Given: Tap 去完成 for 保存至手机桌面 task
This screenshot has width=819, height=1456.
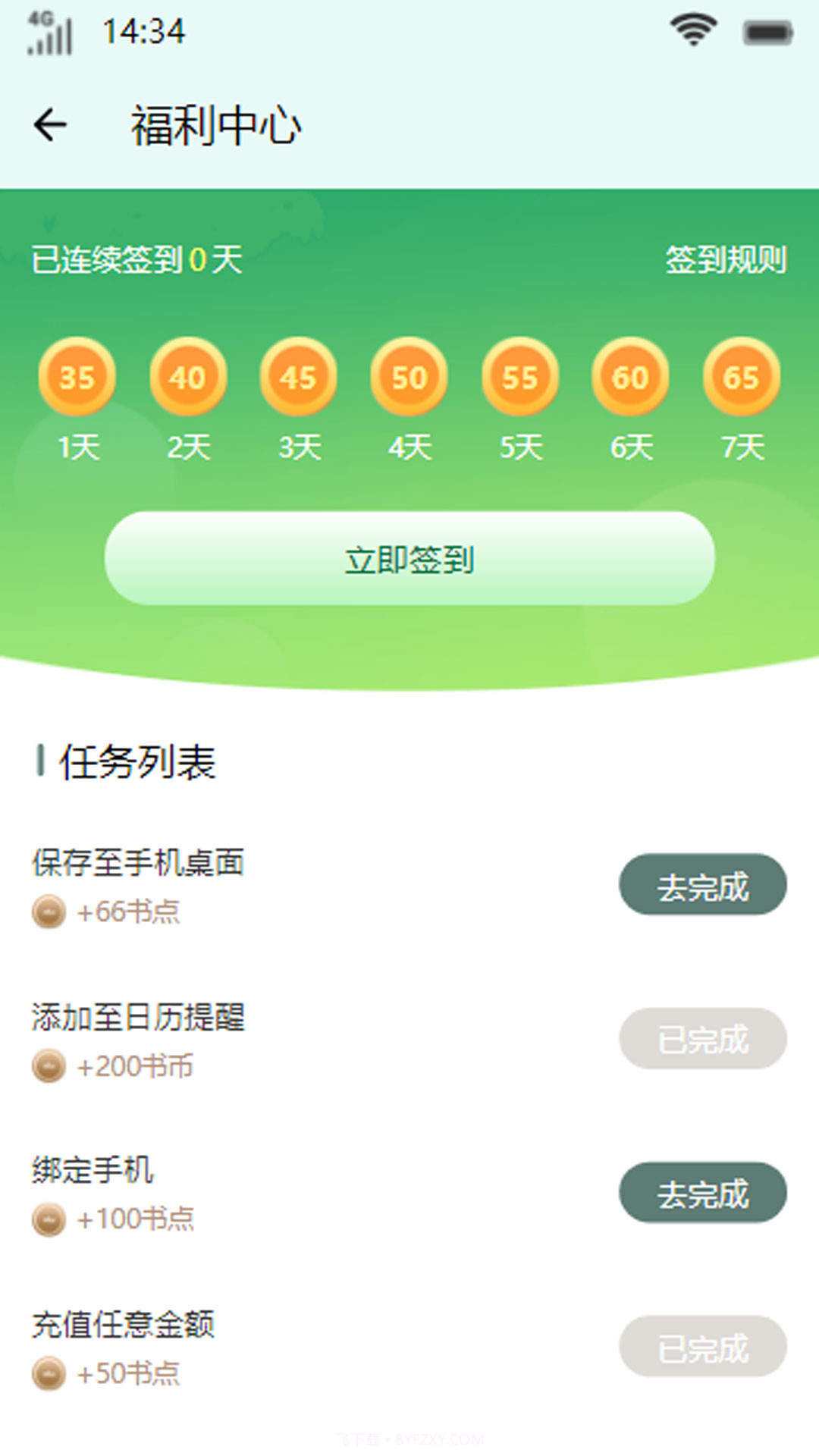Looking at the screenshot, I should (x=701, y=885).
